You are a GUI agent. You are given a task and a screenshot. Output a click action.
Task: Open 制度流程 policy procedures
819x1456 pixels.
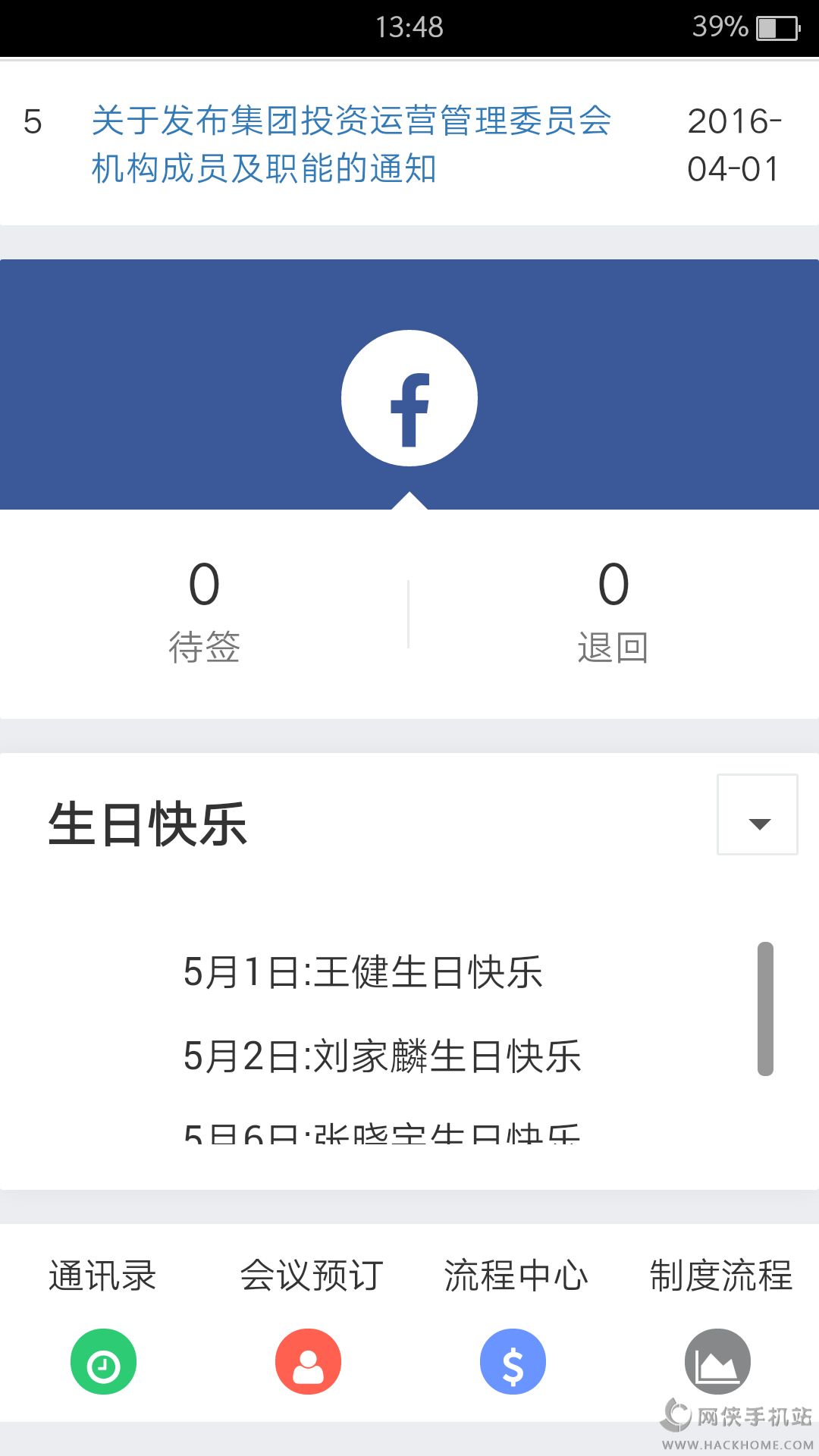[717, 1360]
